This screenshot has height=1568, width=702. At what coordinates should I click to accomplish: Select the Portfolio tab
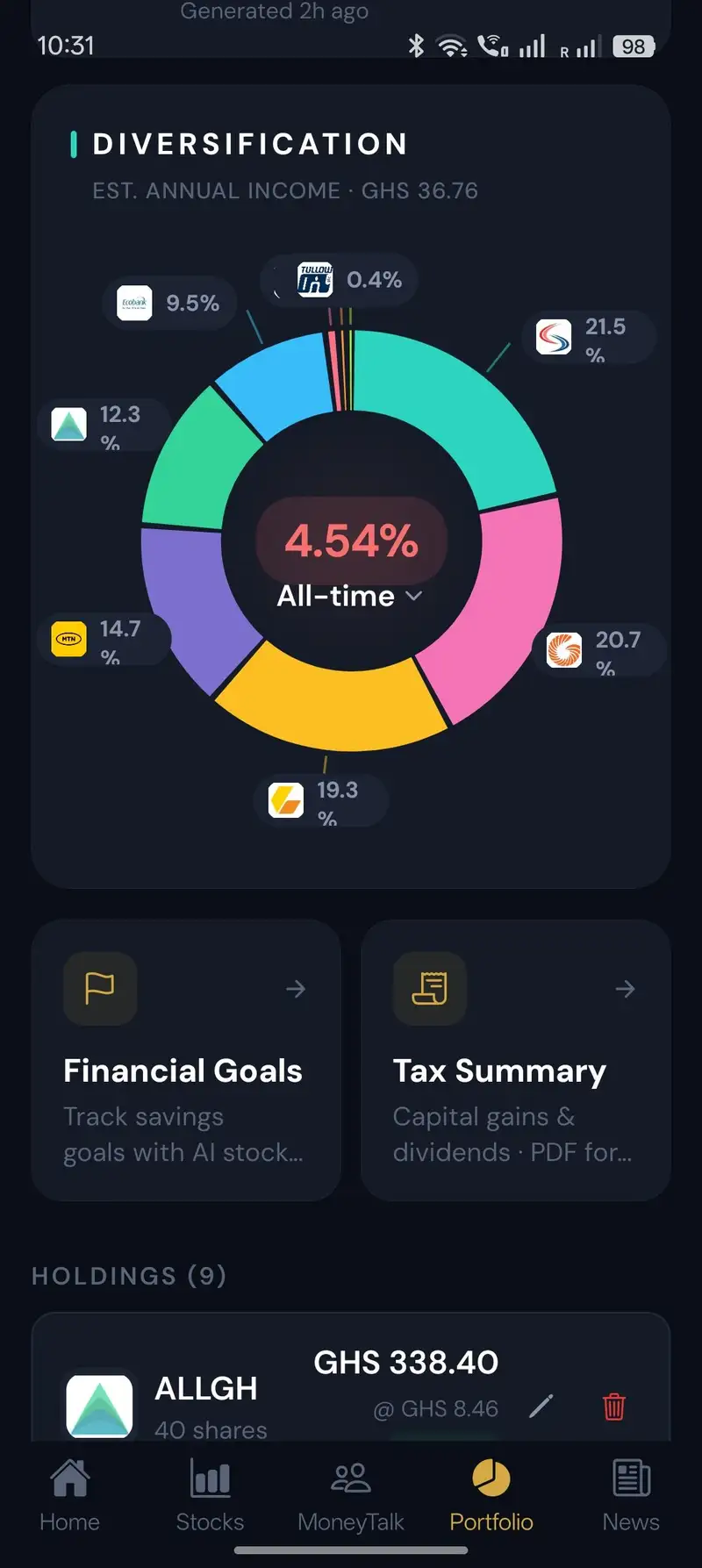[x=491, y=1495]
